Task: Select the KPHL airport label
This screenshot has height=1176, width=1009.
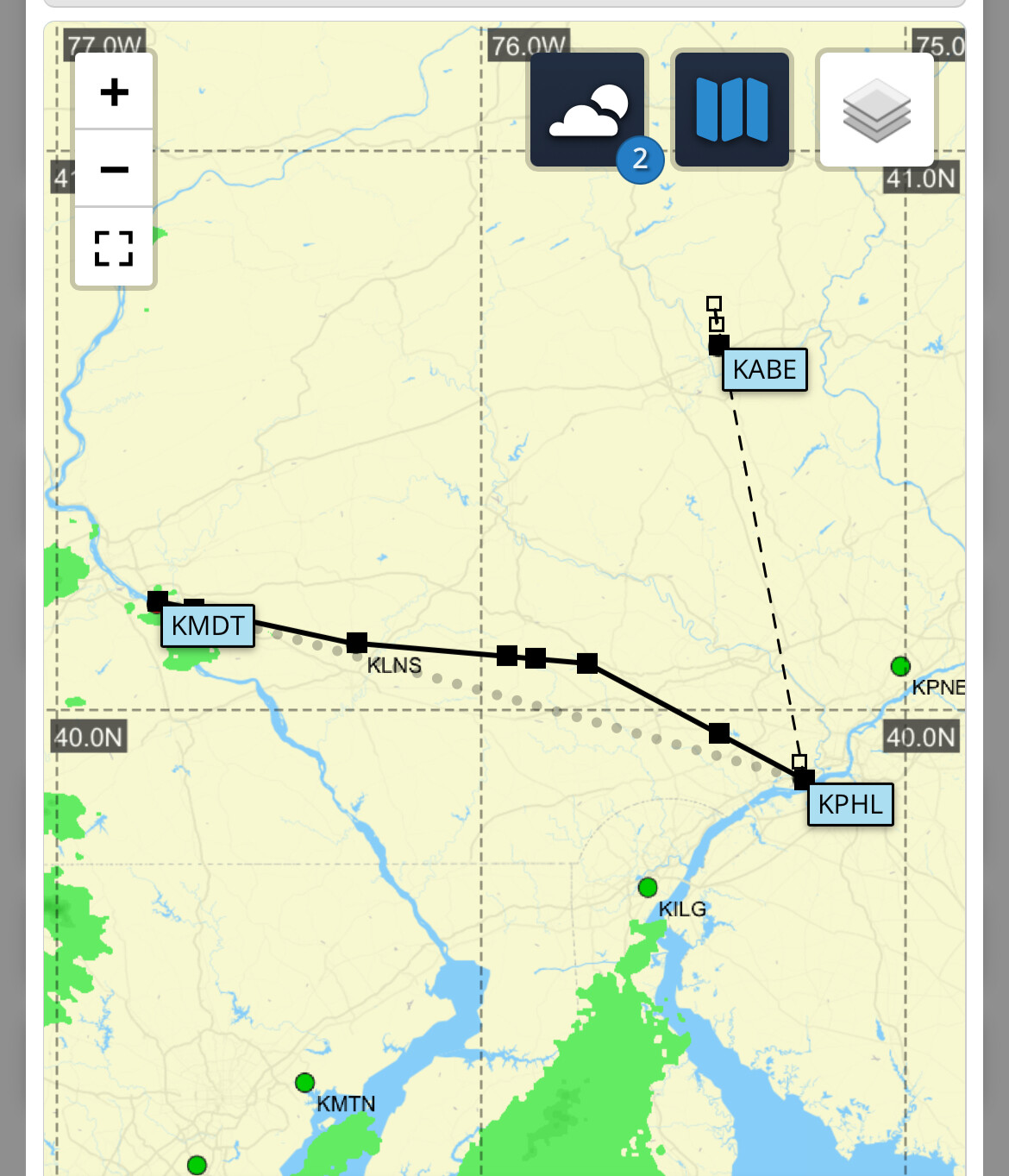Action: click(x=850, y=804)
